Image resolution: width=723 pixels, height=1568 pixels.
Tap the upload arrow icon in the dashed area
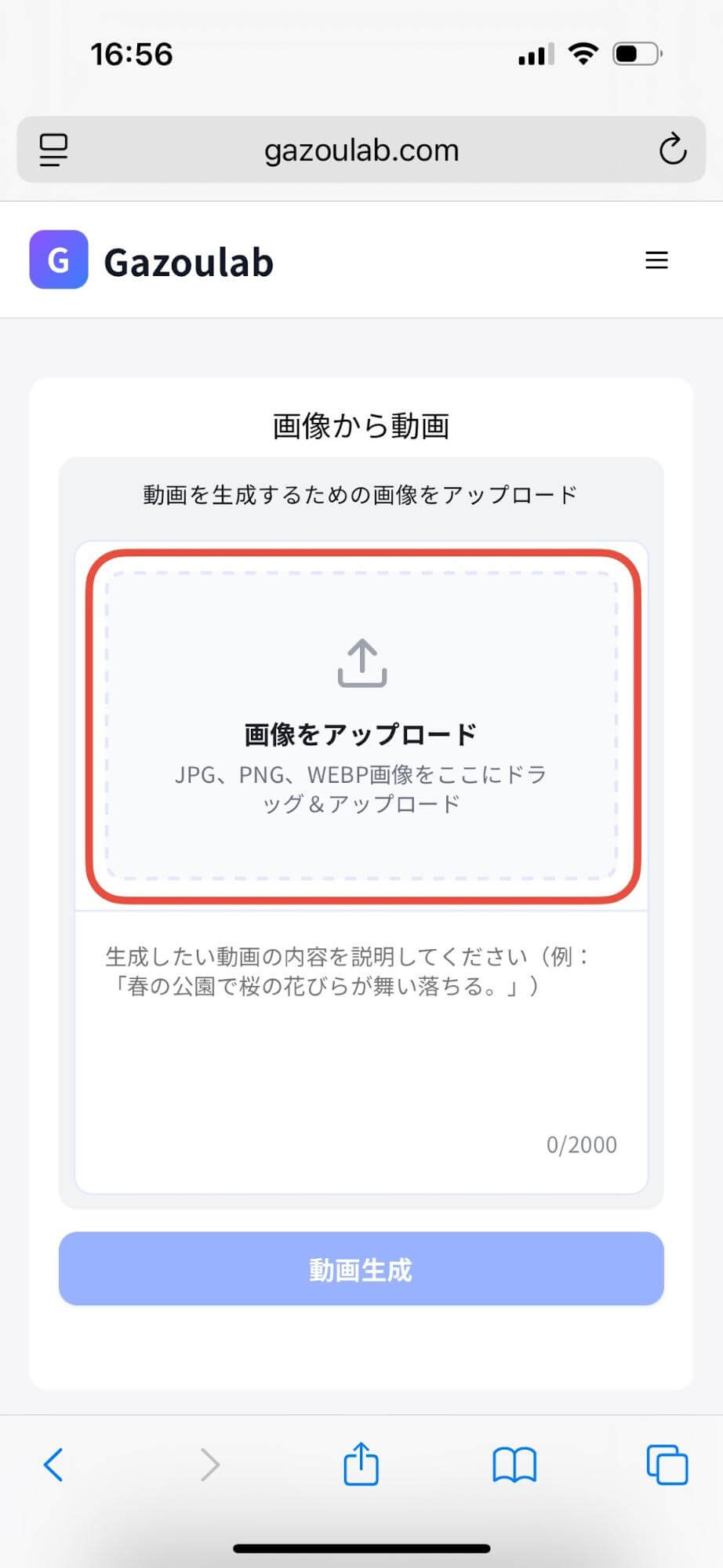361,663
